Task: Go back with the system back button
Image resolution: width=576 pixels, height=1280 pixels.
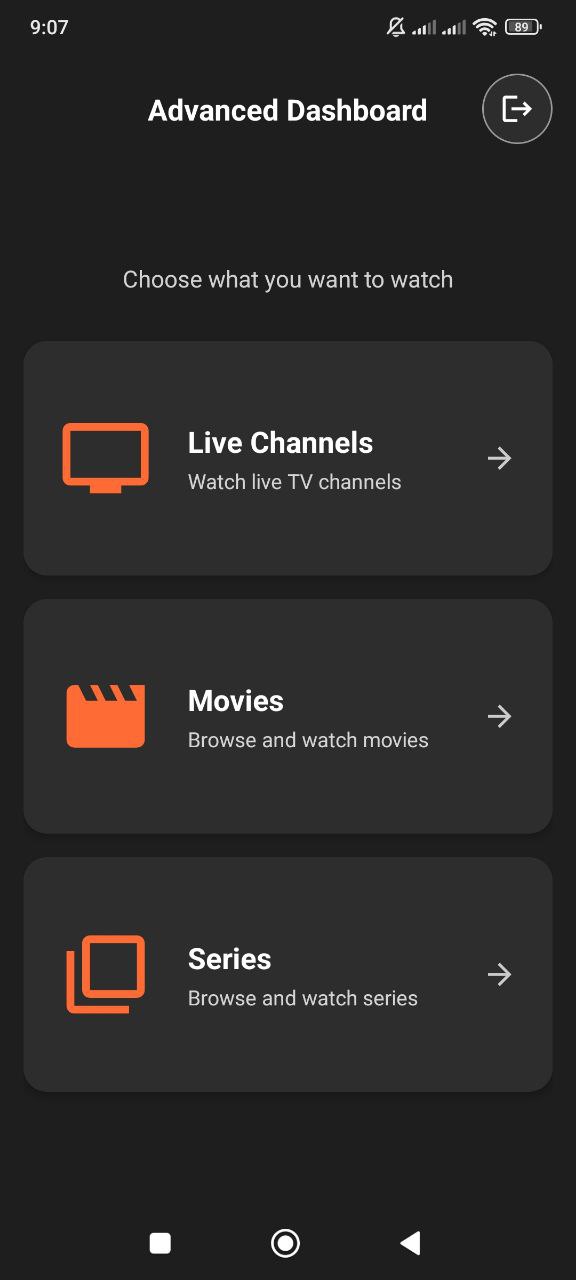Action: click(x=410, y=1243)
